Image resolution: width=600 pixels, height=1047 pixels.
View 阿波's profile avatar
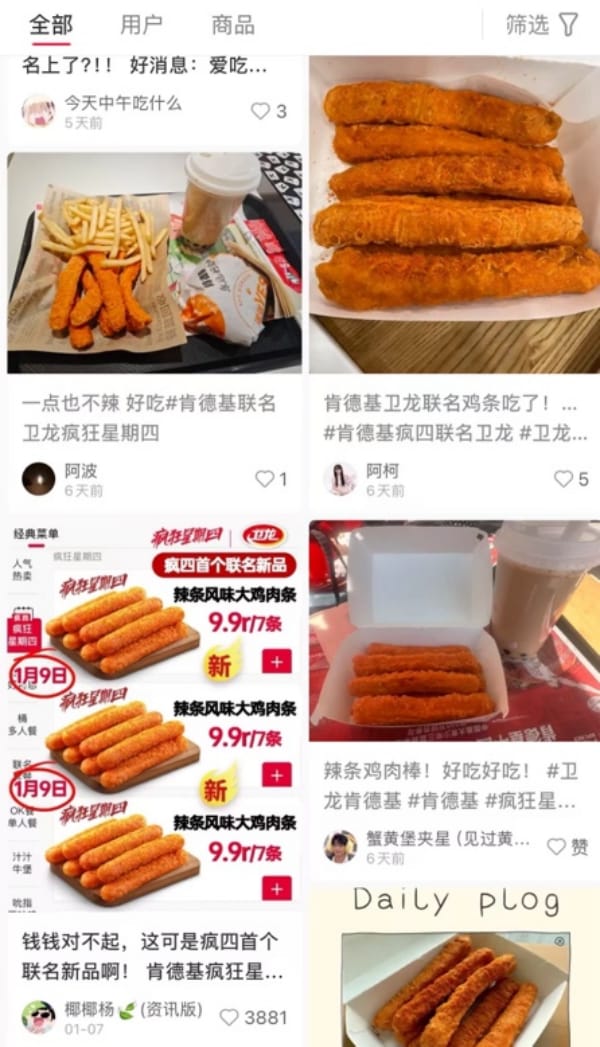[39, 479]
